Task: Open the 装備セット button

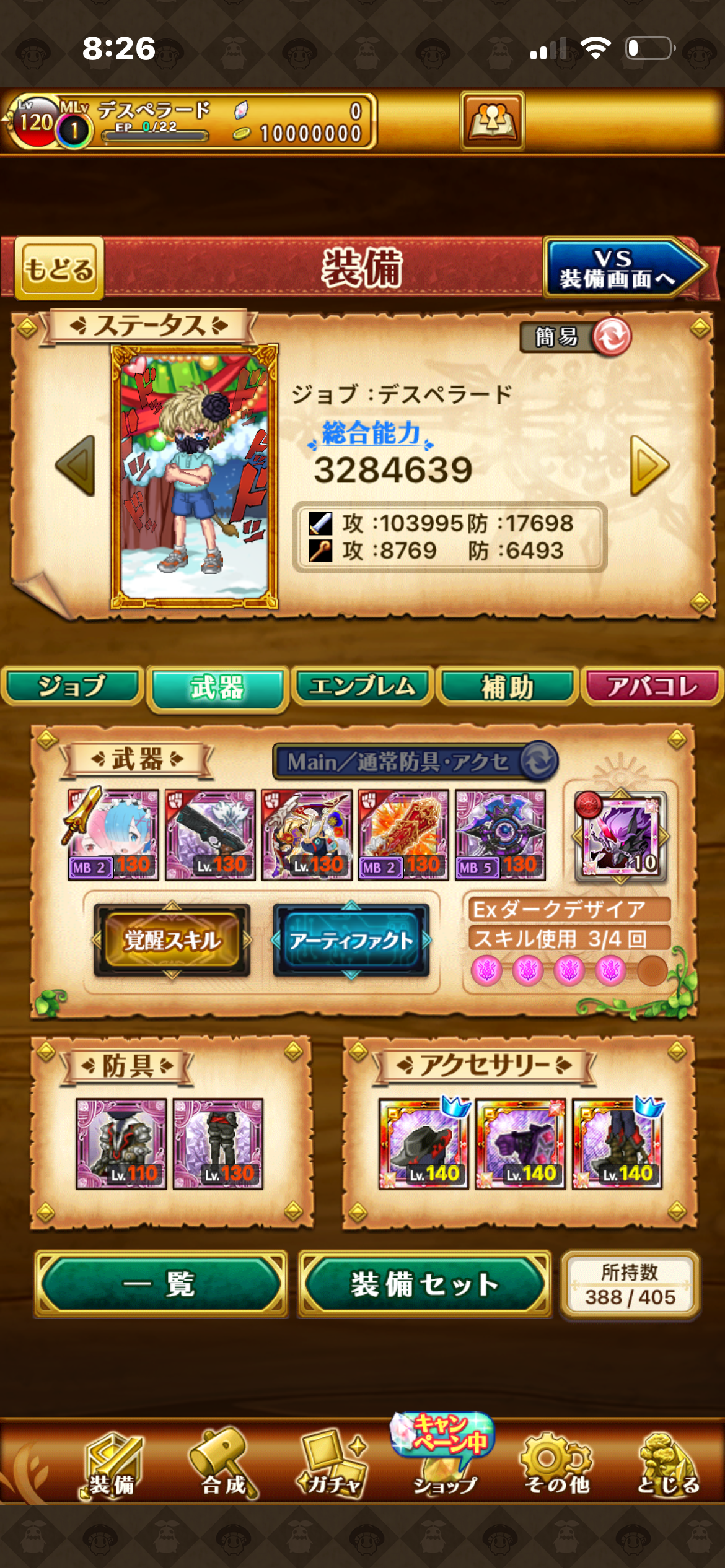Action: point(425,1284)
